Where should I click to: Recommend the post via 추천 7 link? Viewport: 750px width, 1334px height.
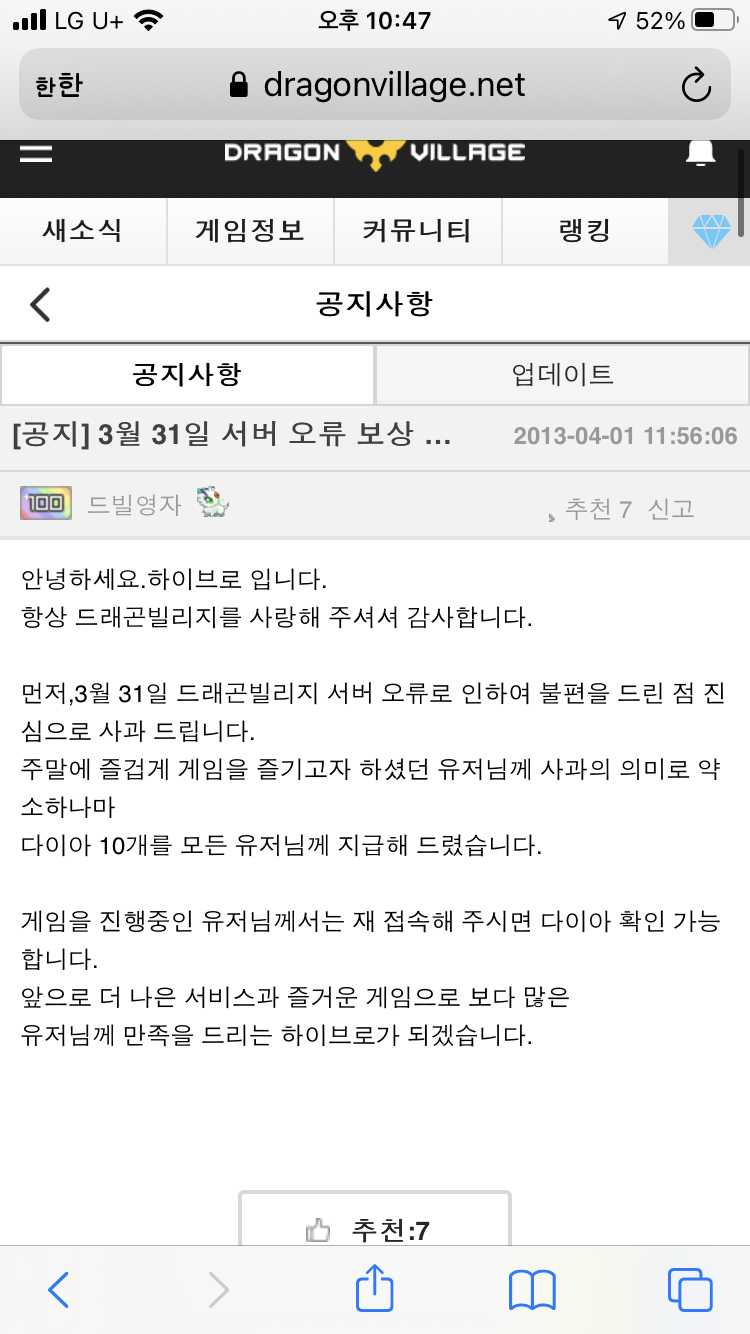[x=597, y=509]
